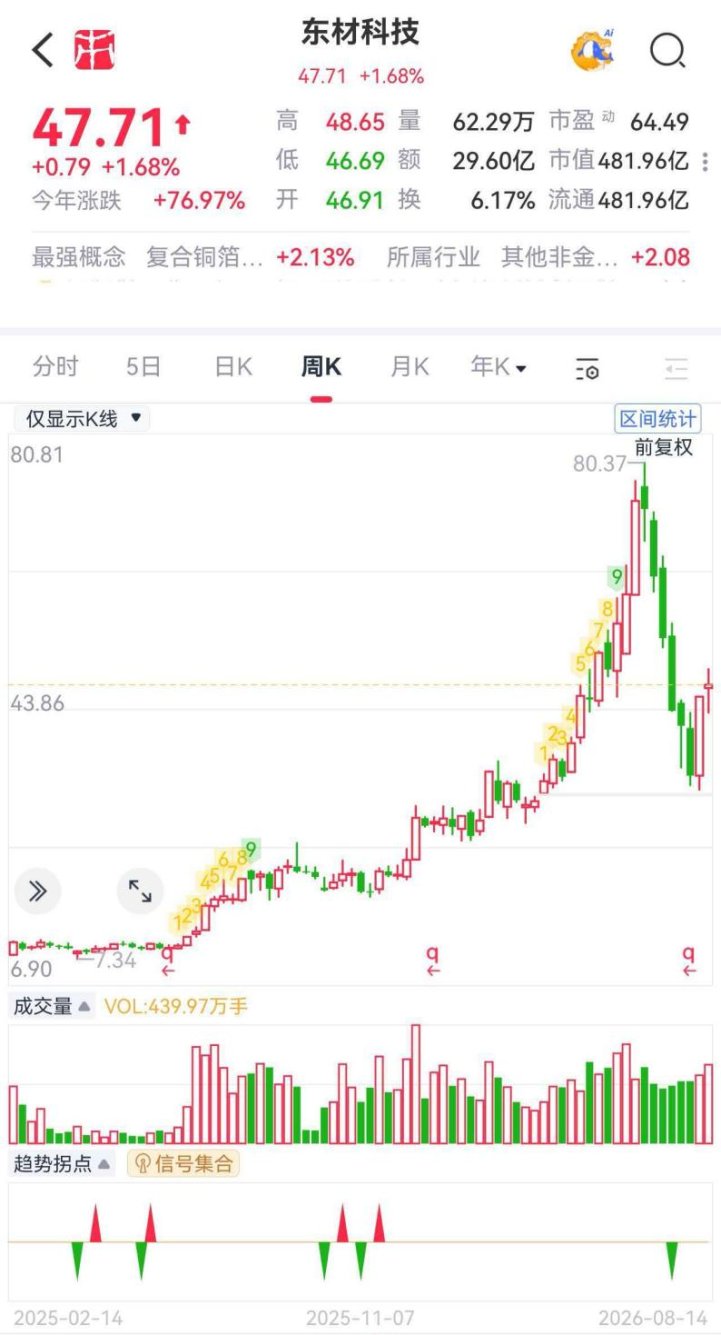Open the search magnifier icon
721x1335 pixels.
tap(667, 49)
